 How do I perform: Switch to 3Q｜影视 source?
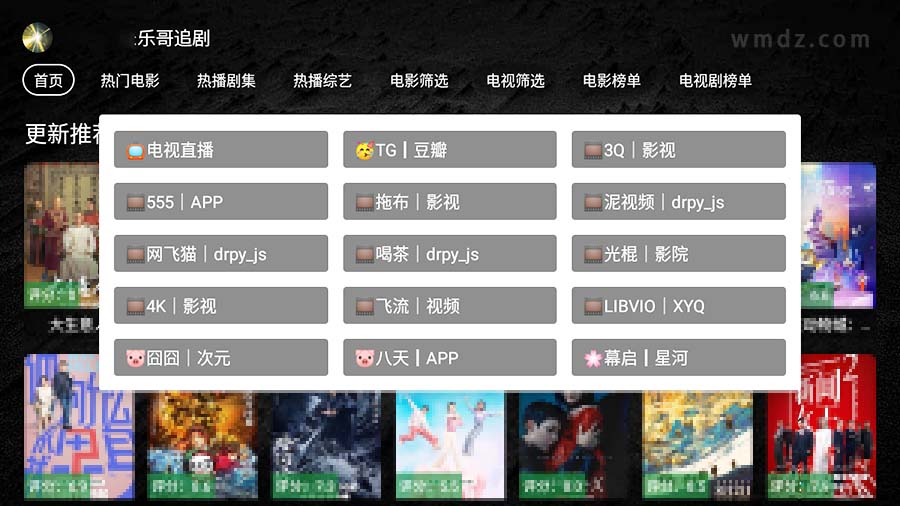click(678, 150)
